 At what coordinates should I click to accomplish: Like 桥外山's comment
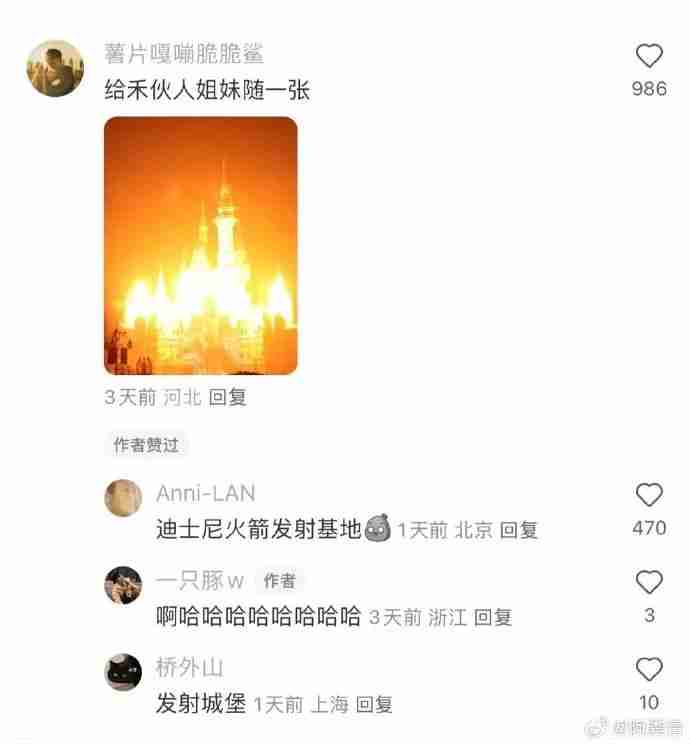(x=649, y=669)
